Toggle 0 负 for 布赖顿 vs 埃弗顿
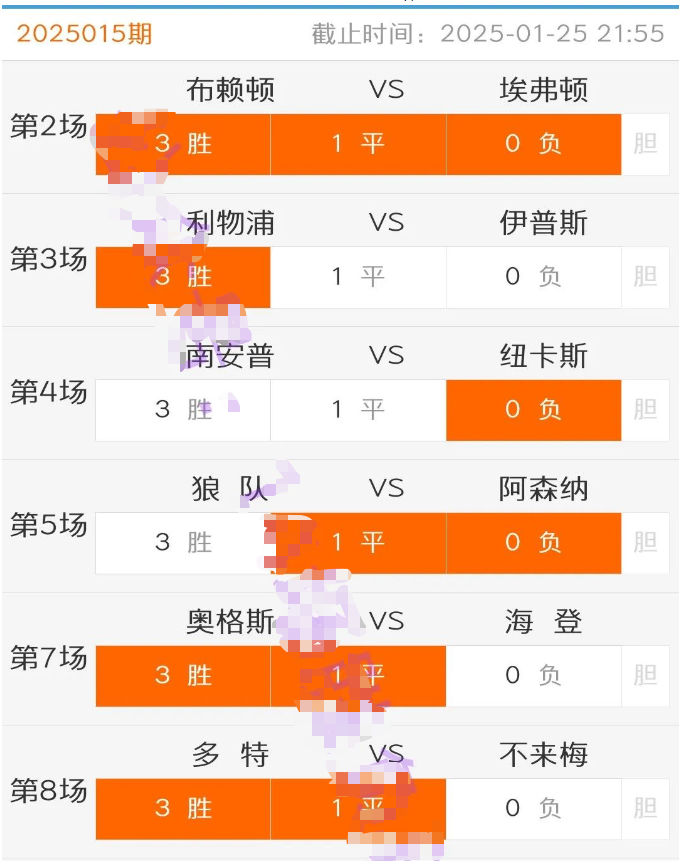 tap(533, 144)
